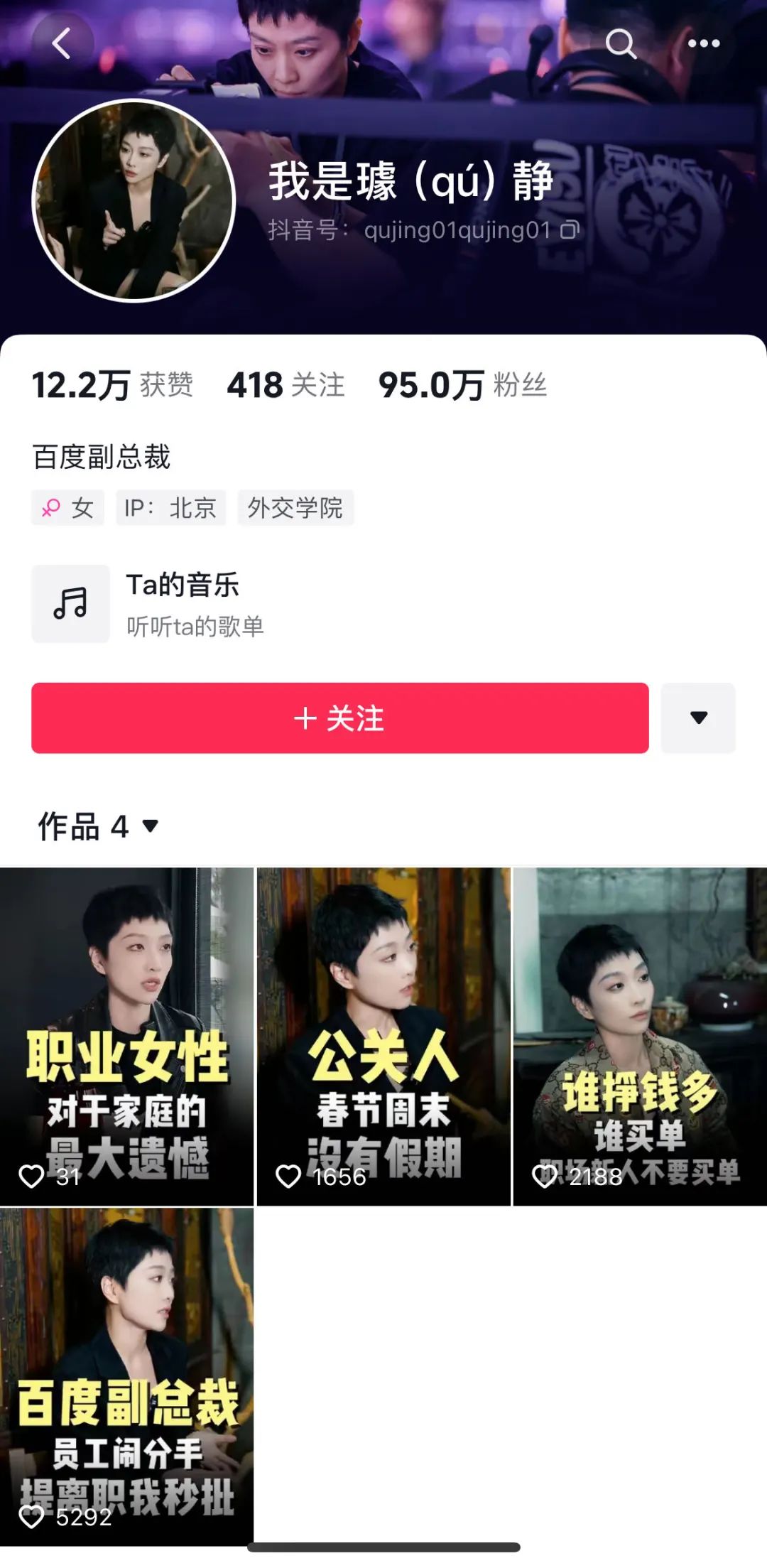Open the 作品 4 sort dropdown

(x=98, y=826)
